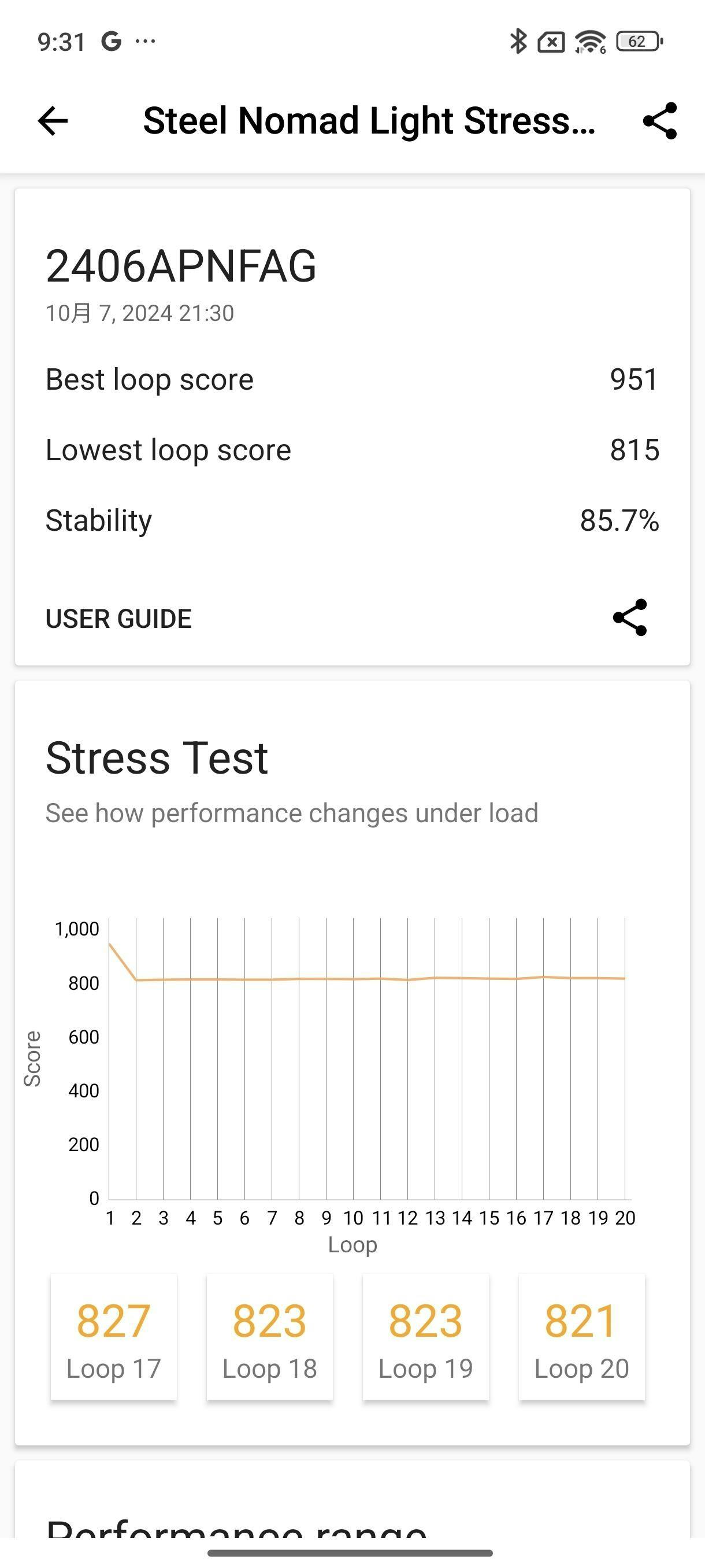Select the Loop 20 score card
Image resolution: width=705 pixels, height=1568 pixels.
click(581, 1337)
